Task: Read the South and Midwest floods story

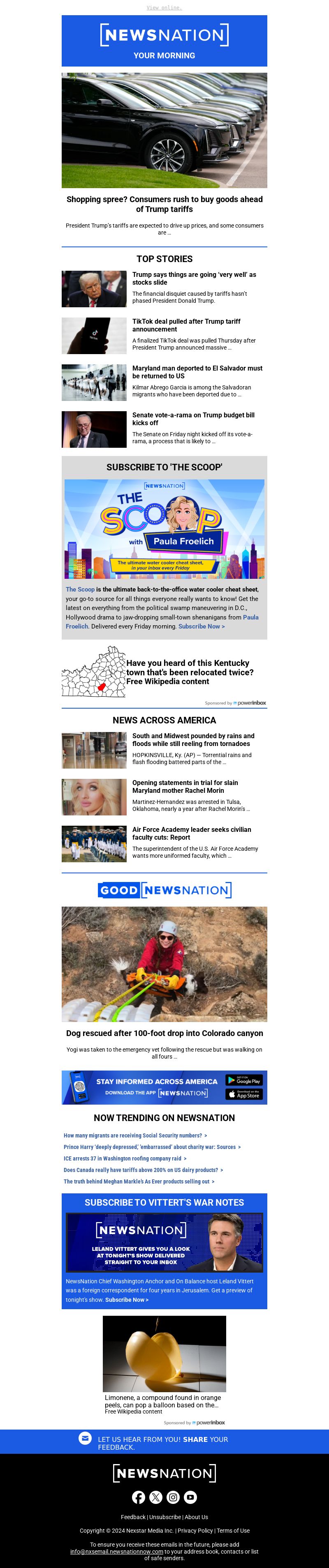Action: [x=193, y=739]
